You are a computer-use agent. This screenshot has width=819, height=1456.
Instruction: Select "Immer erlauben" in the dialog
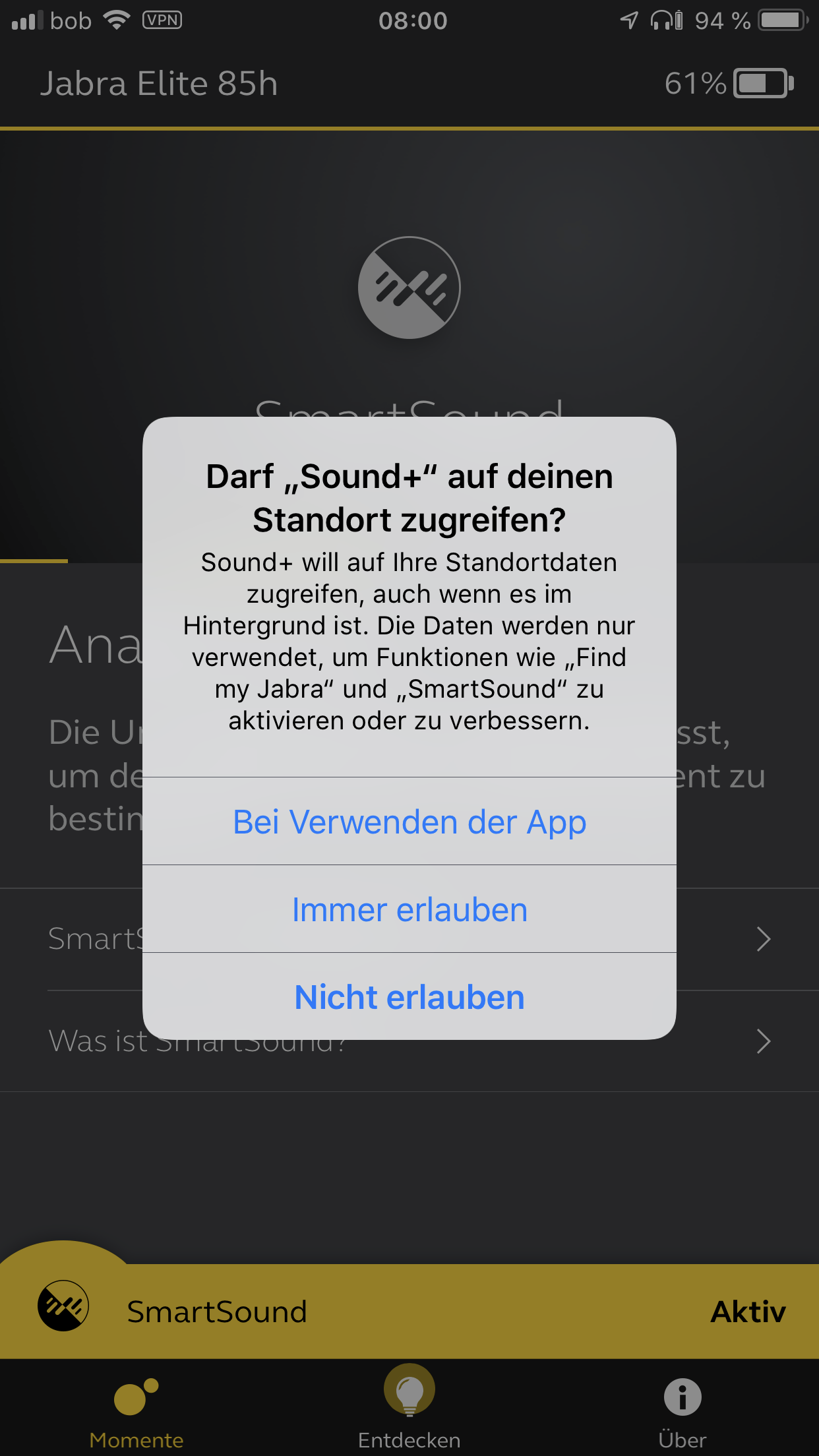click(x=409, y=909)
